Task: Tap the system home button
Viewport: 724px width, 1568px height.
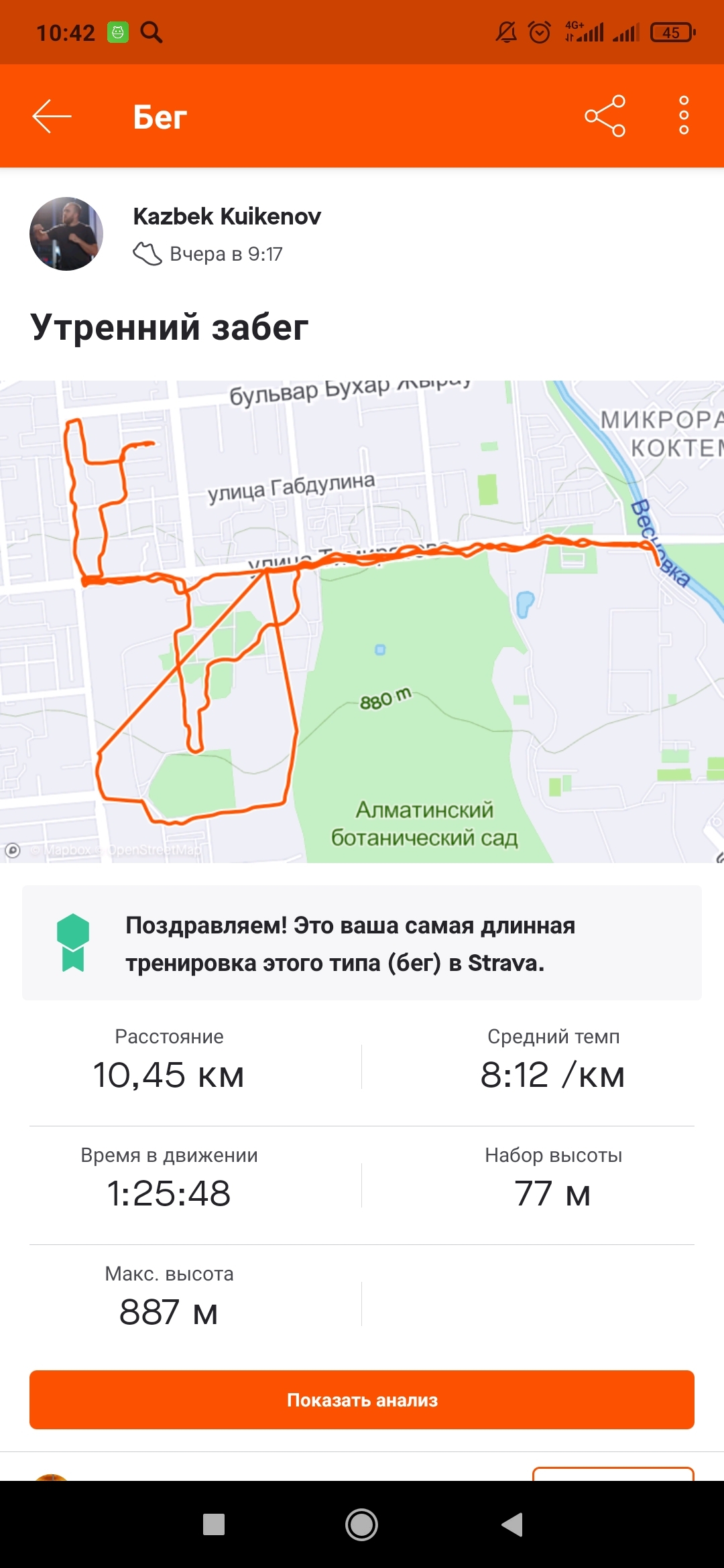Action: pos(362,1524)
